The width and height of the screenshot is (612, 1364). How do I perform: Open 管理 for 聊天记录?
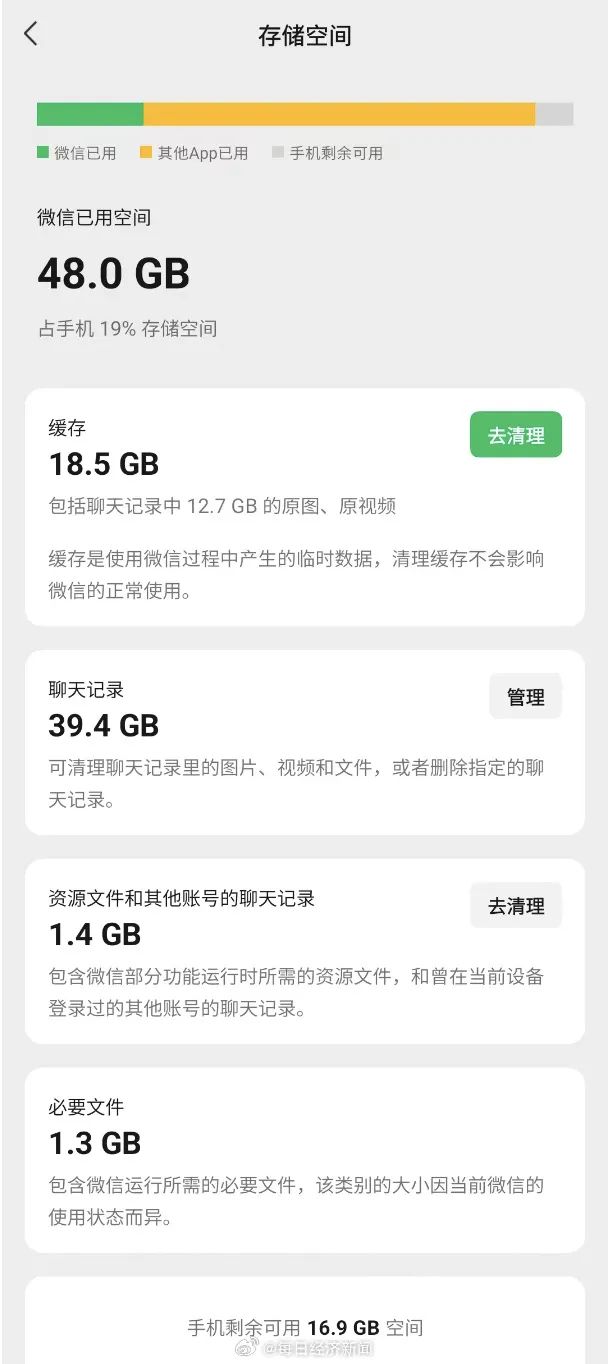coord(525,697)
